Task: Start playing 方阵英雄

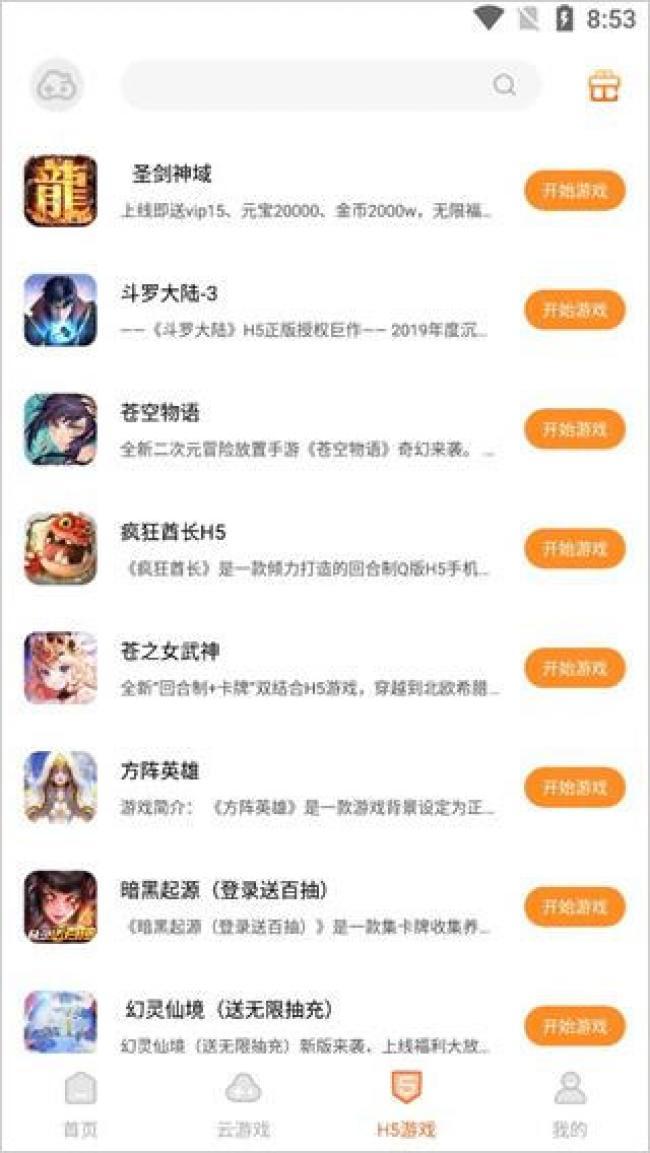Action: (x=574, y=787)
